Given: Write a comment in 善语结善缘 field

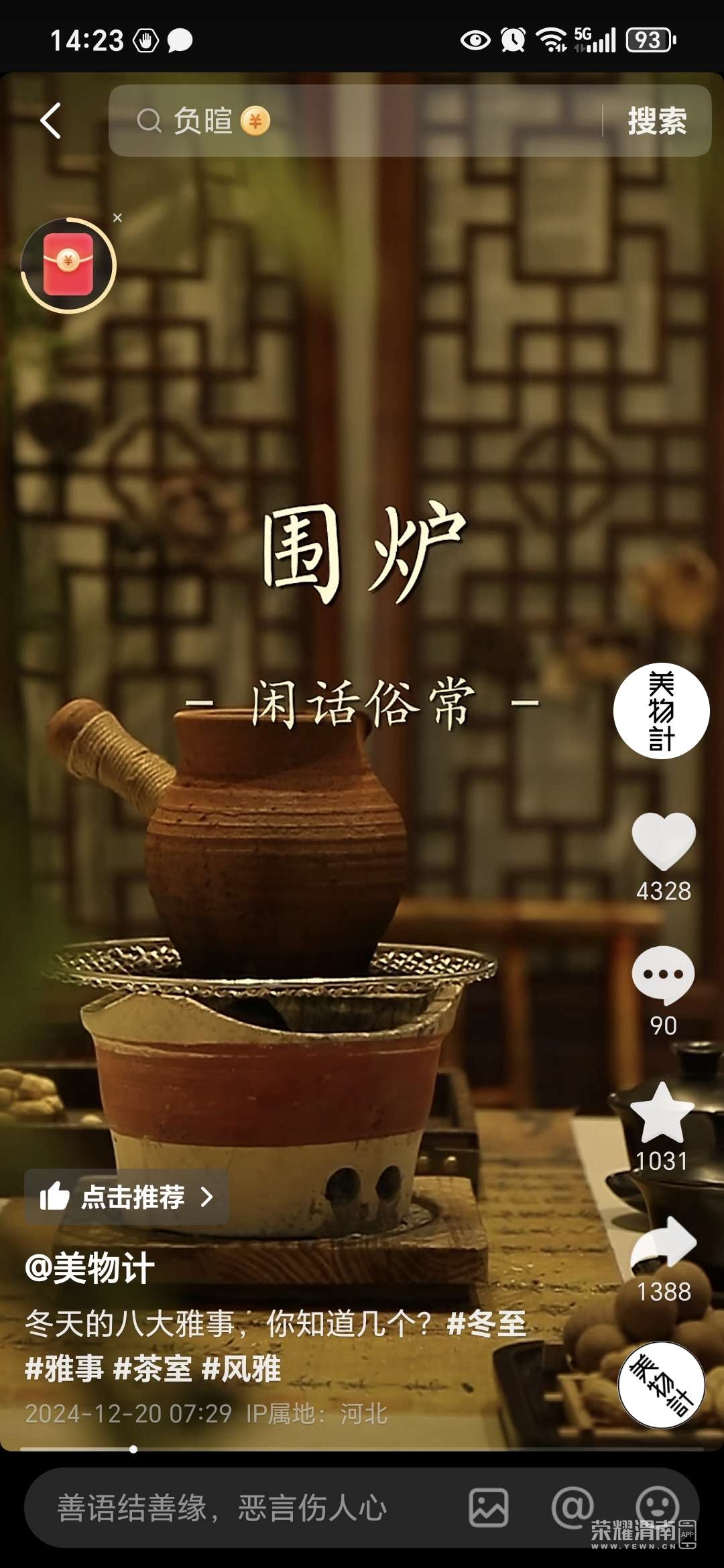Looking at the screenshot, I should coord(221,1508).
